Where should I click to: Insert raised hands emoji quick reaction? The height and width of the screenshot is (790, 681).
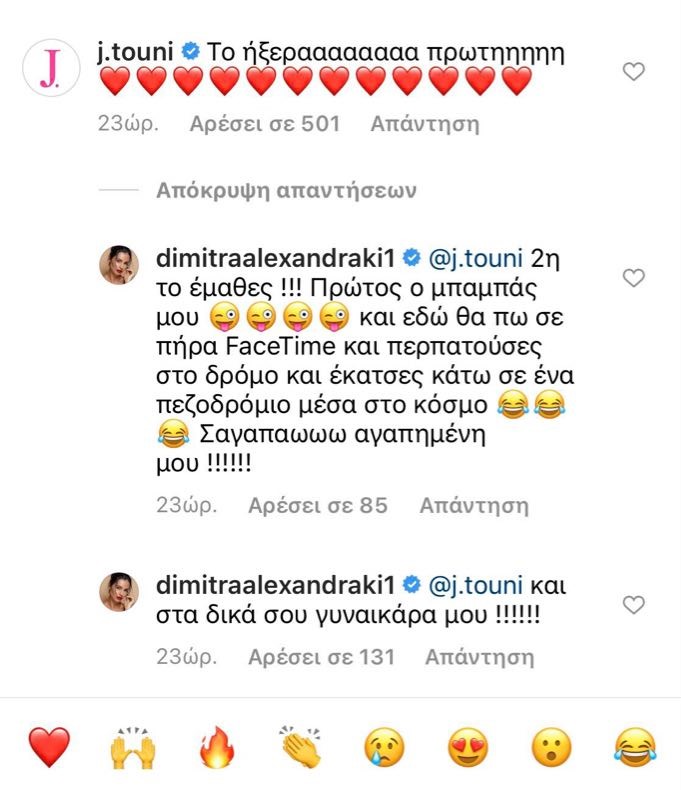(132, 747)
